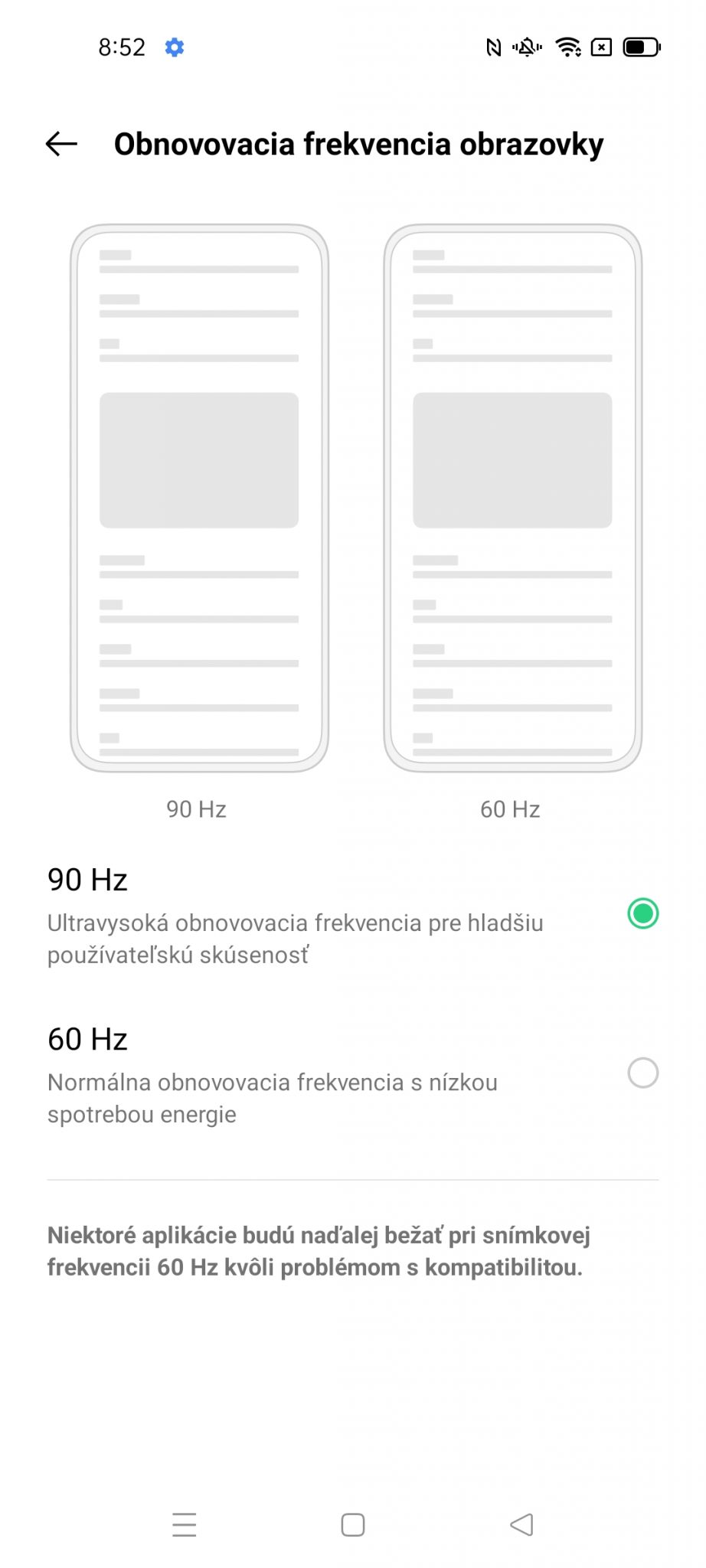Go to the home screen

(x=353, y=1524)
